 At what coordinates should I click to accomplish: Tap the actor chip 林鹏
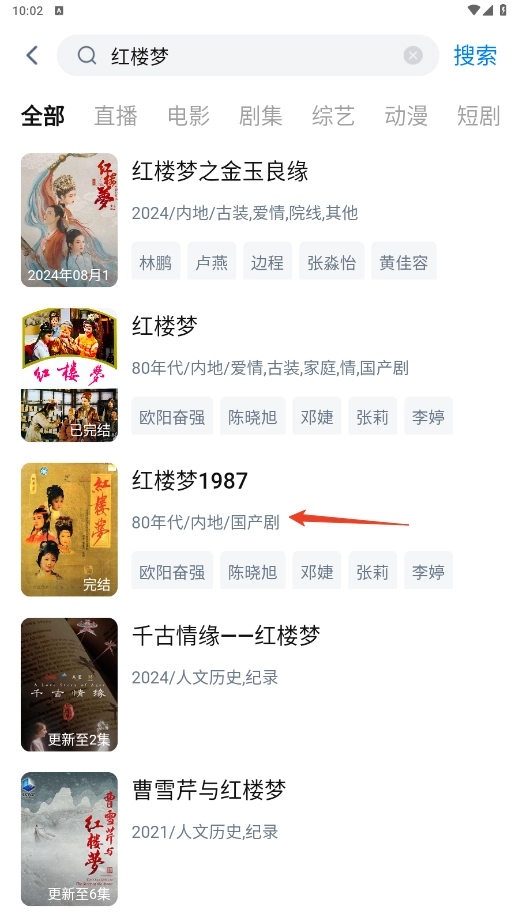[x=156, y=262]
